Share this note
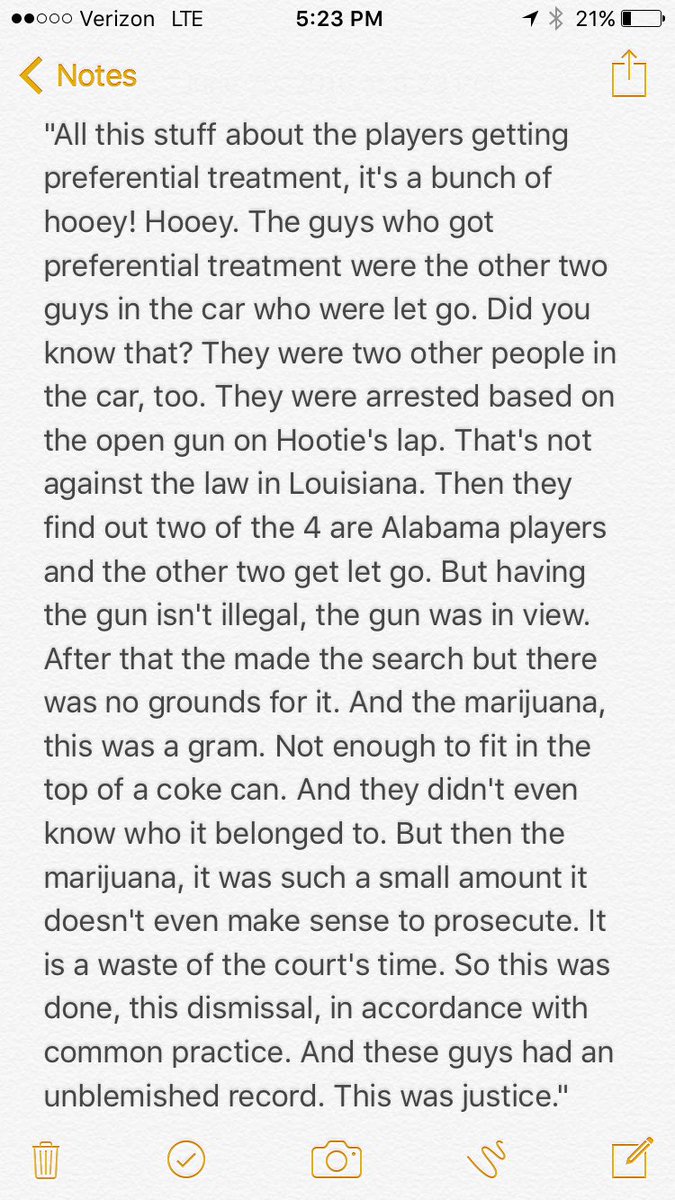 click(x=629, y=76)
